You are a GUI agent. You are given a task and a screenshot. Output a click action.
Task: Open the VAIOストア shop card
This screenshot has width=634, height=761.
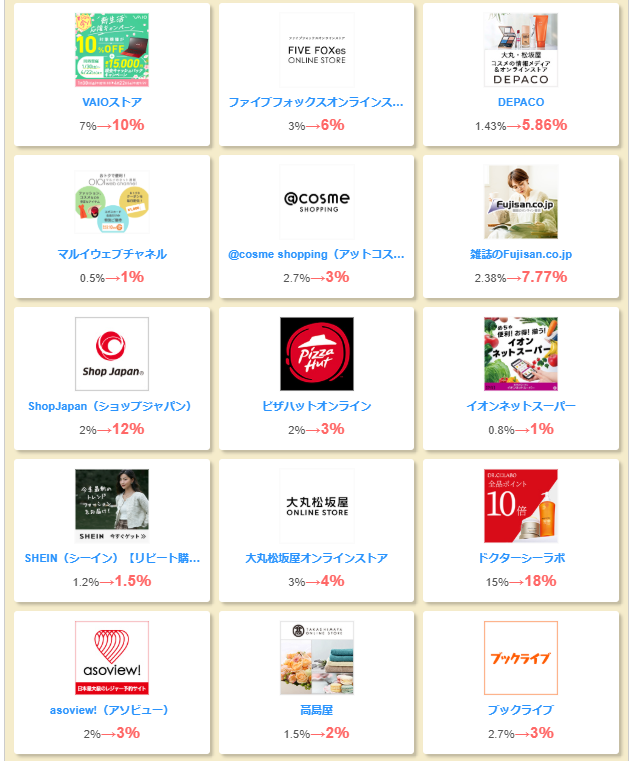[x=112, y=102]
